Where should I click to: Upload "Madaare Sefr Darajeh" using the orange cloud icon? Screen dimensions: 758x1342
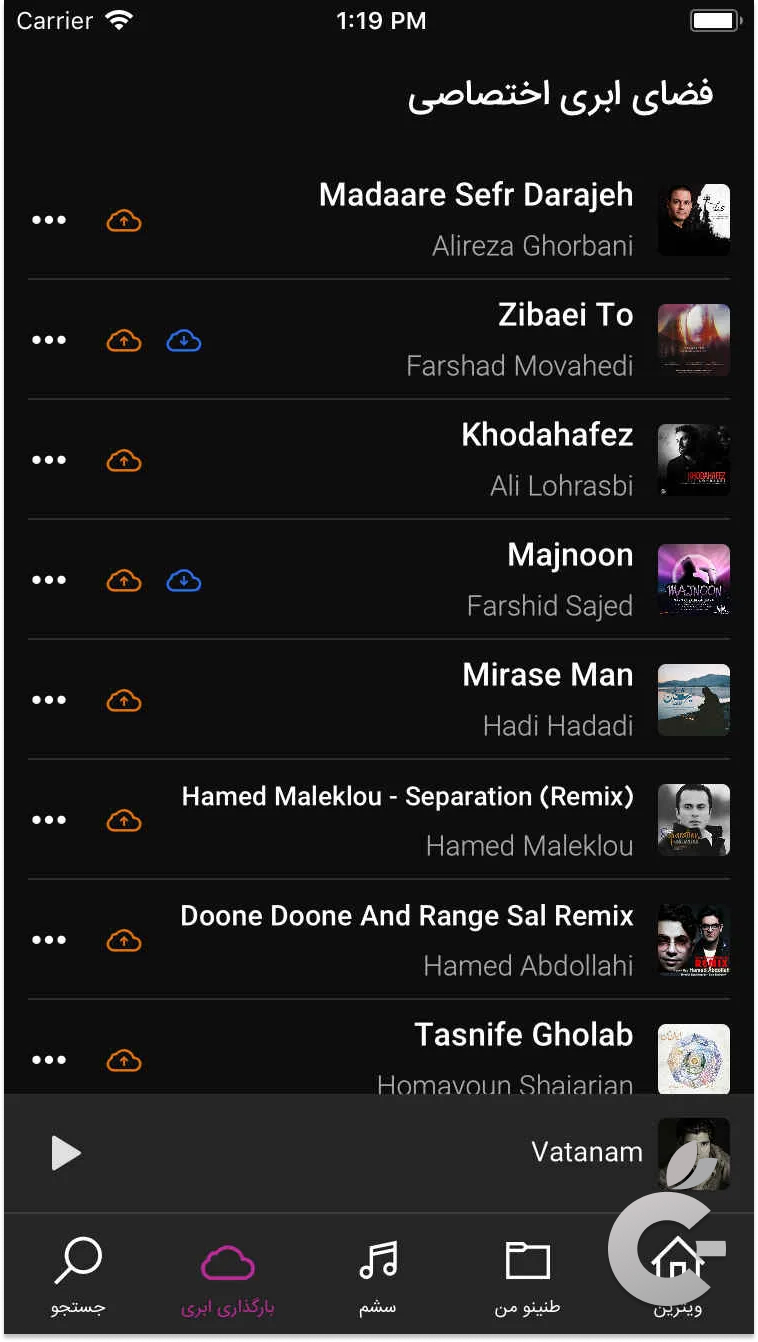[124, 220]
